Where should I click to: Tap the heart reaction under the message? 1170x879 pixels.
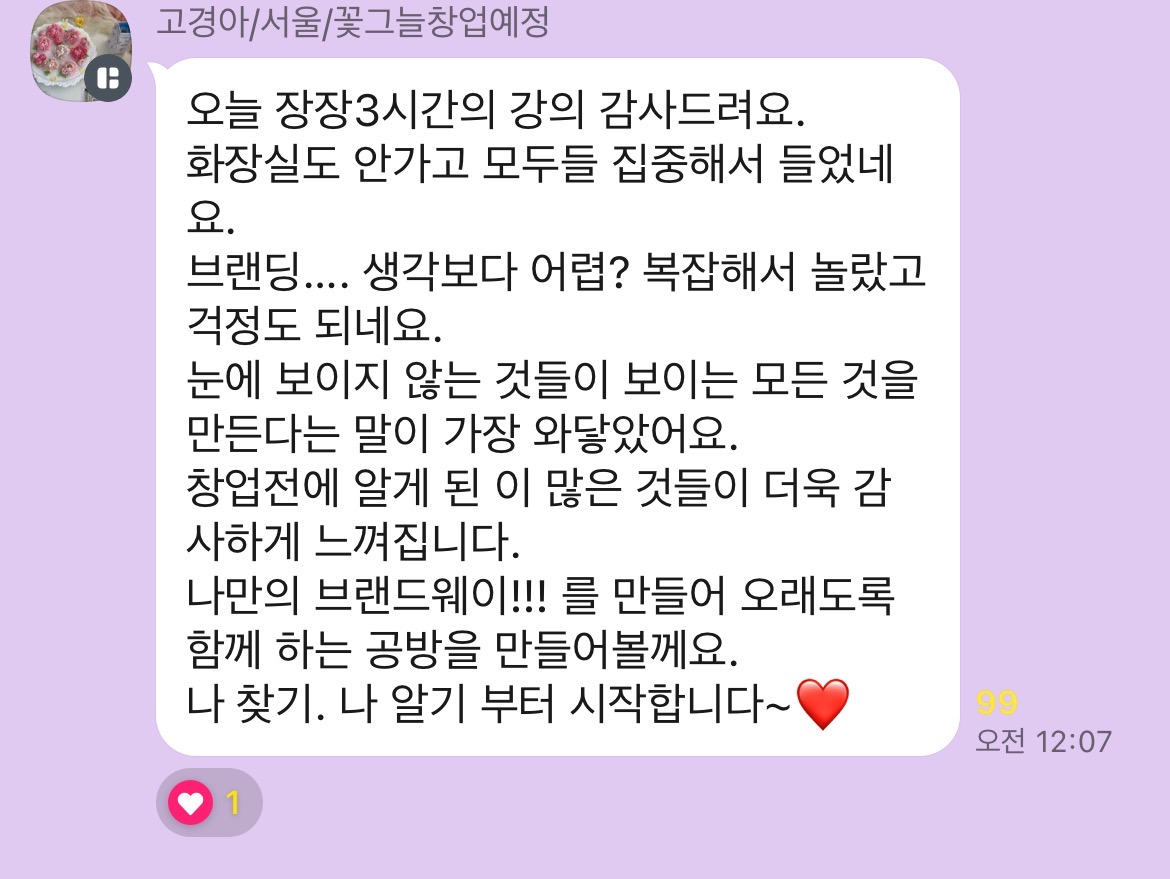208,802
